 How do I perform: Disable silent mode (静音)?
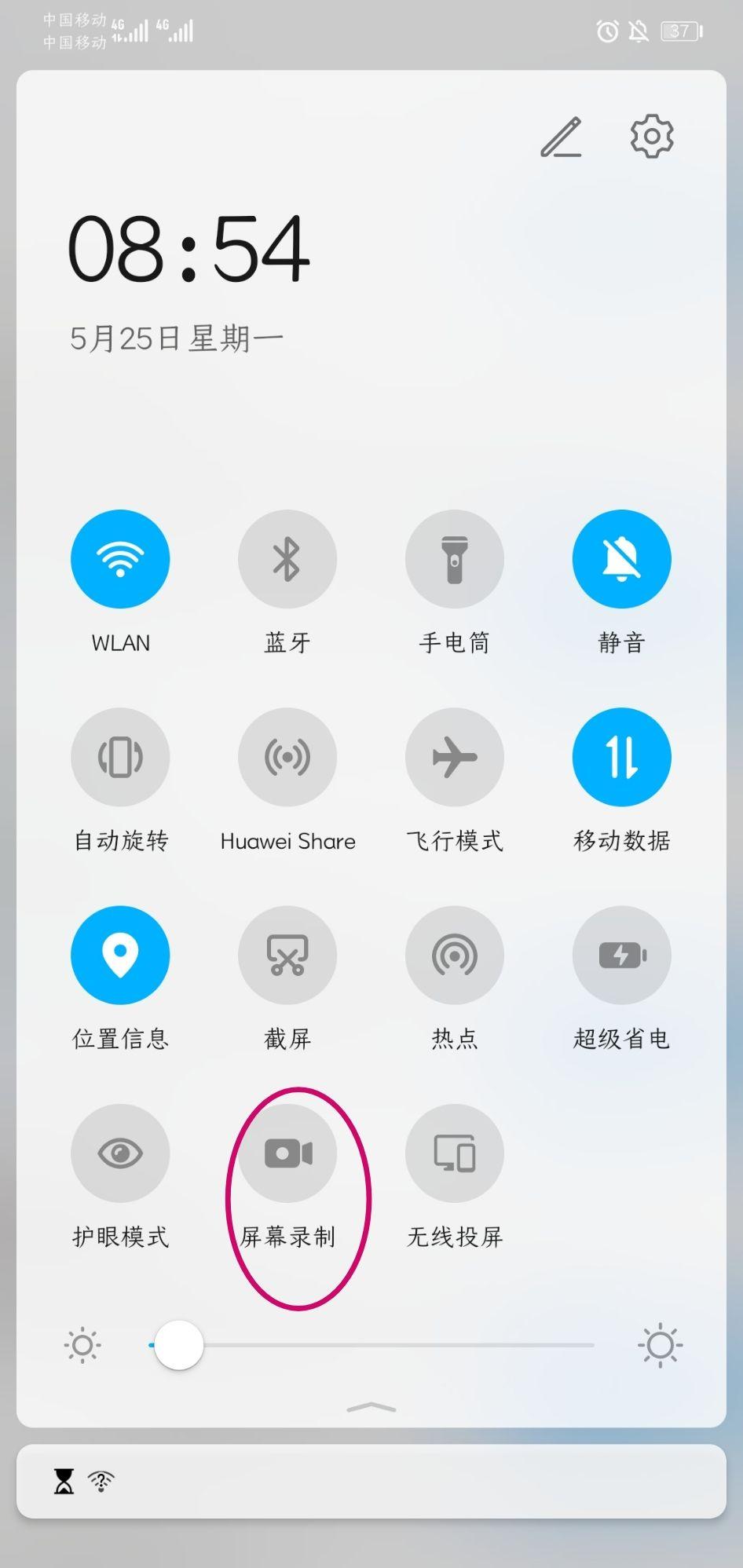[621, 559]
